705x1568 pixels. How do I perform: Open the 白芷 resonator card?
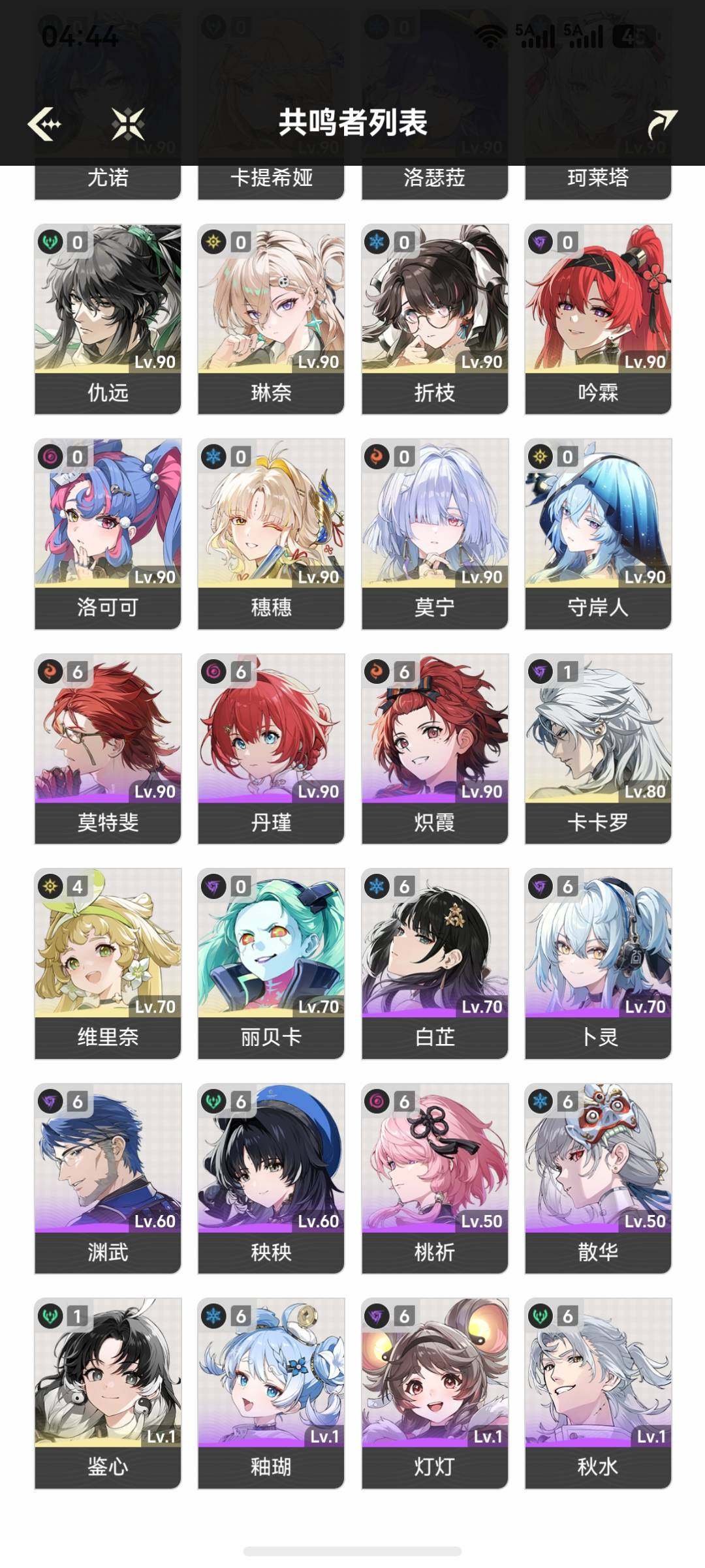(435, 963)
